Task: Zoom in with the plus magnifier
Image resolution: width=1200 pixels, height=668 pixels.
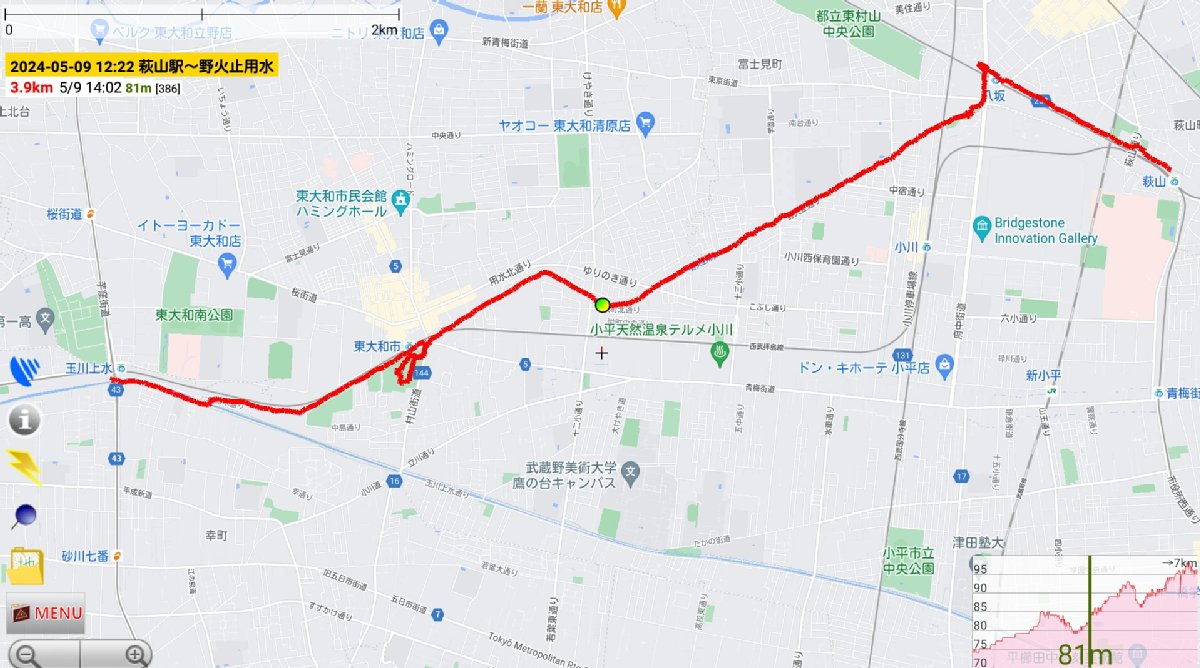Action: click(135, 655)
